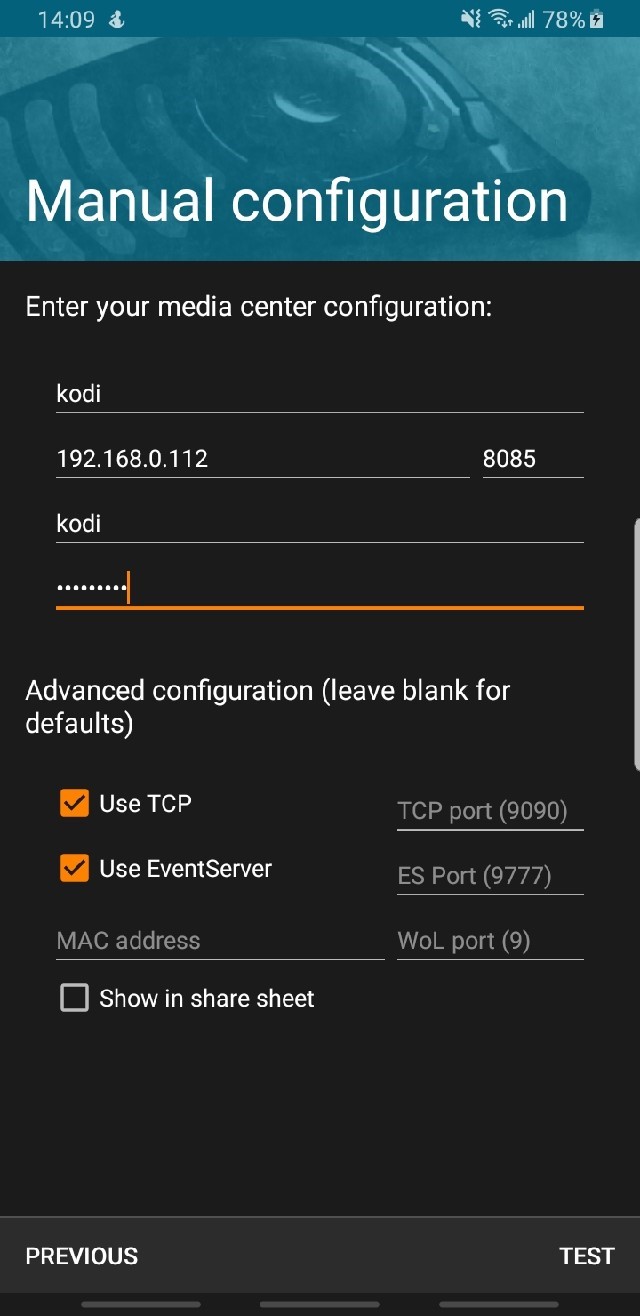Focus the password field
Screen dimensions: 640x1316
(319, 588)
